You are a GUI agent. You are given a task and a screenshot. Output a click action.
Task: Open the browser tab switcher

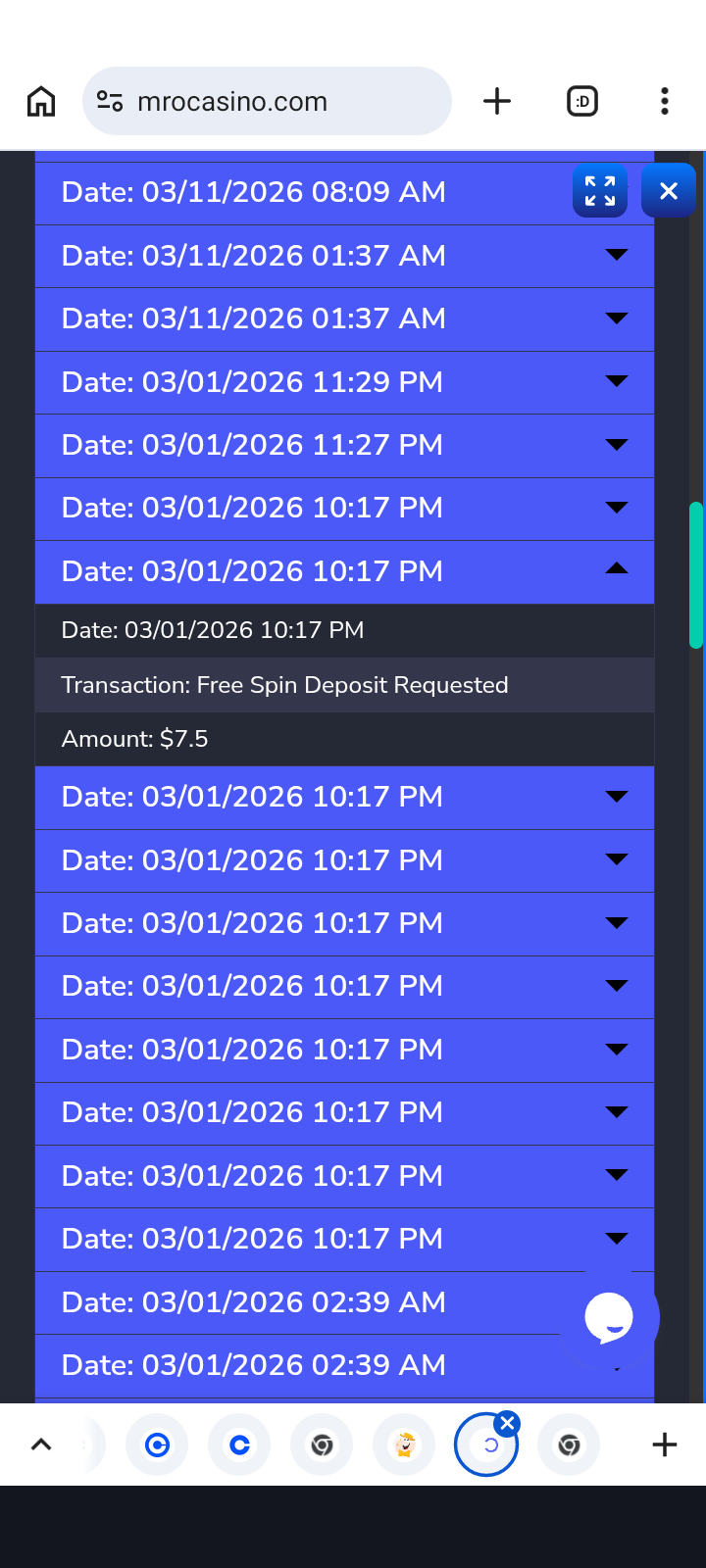582,101
